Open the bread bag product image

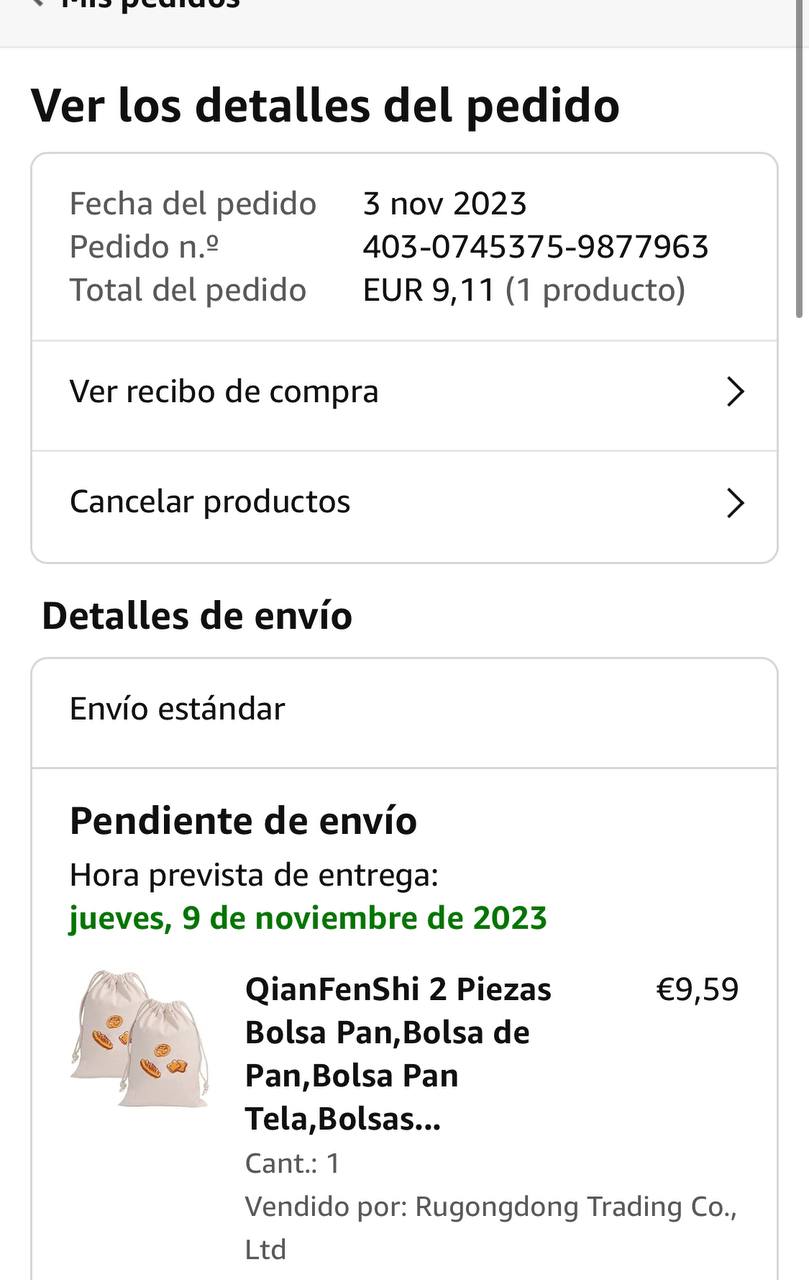pos(140,1038)
